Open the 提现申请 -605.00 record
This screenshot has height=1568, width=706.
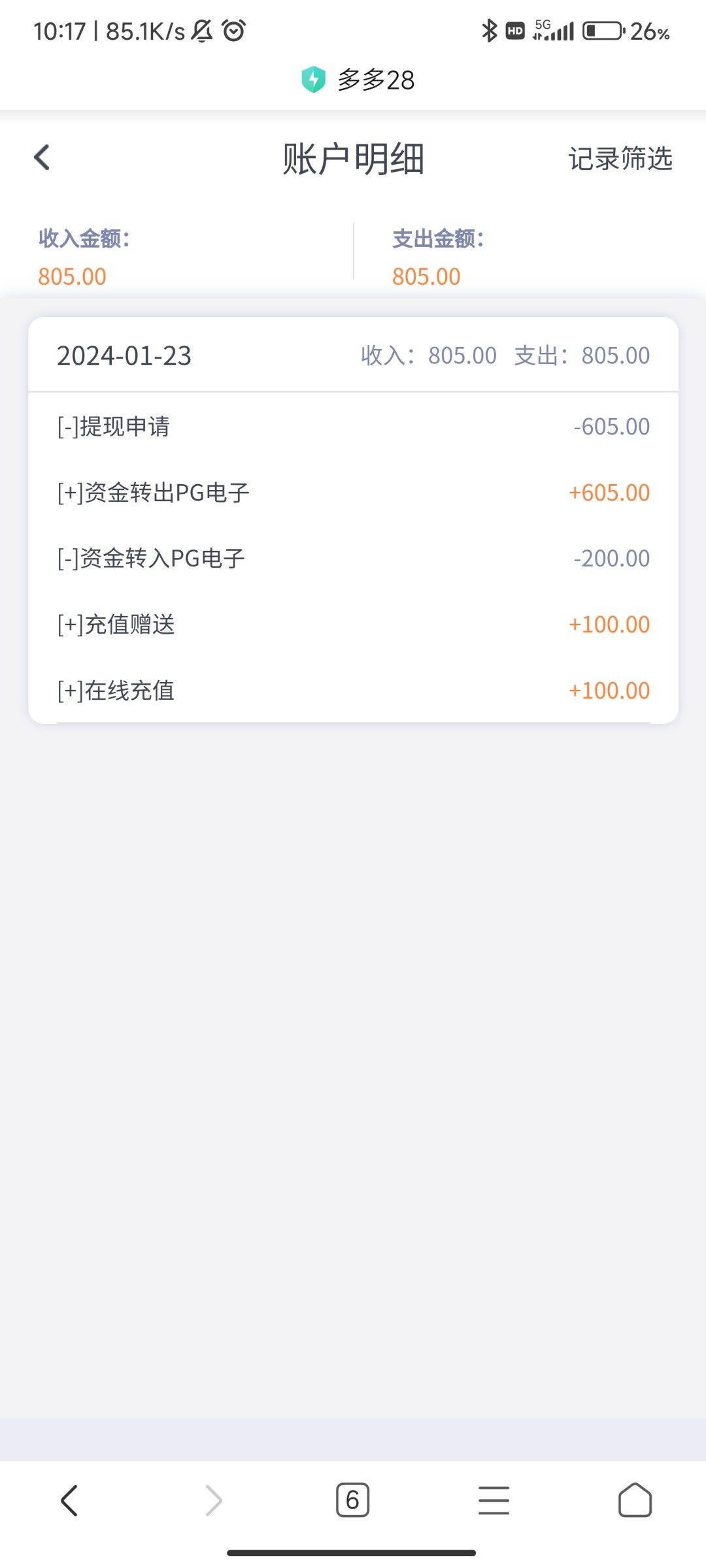pyautogui.click(x=353, y=427)
